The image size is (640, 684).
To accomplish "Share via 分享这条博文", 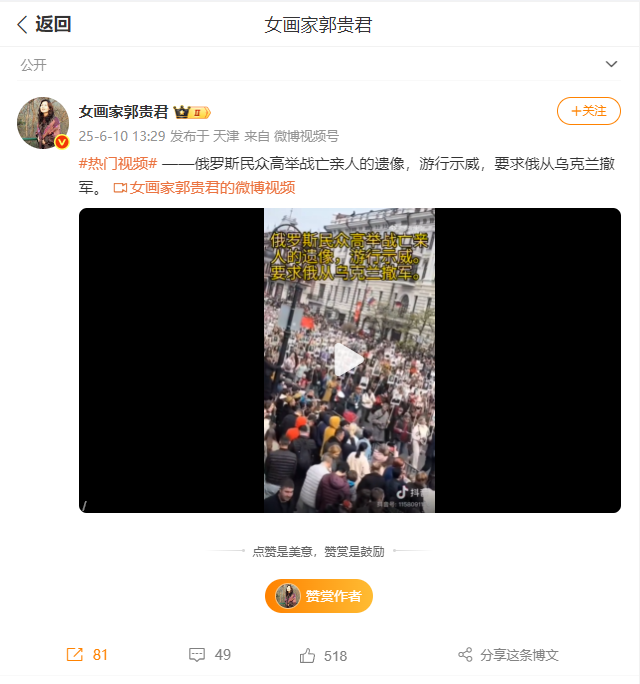I will pyautogui.click(x=508, y=655).
